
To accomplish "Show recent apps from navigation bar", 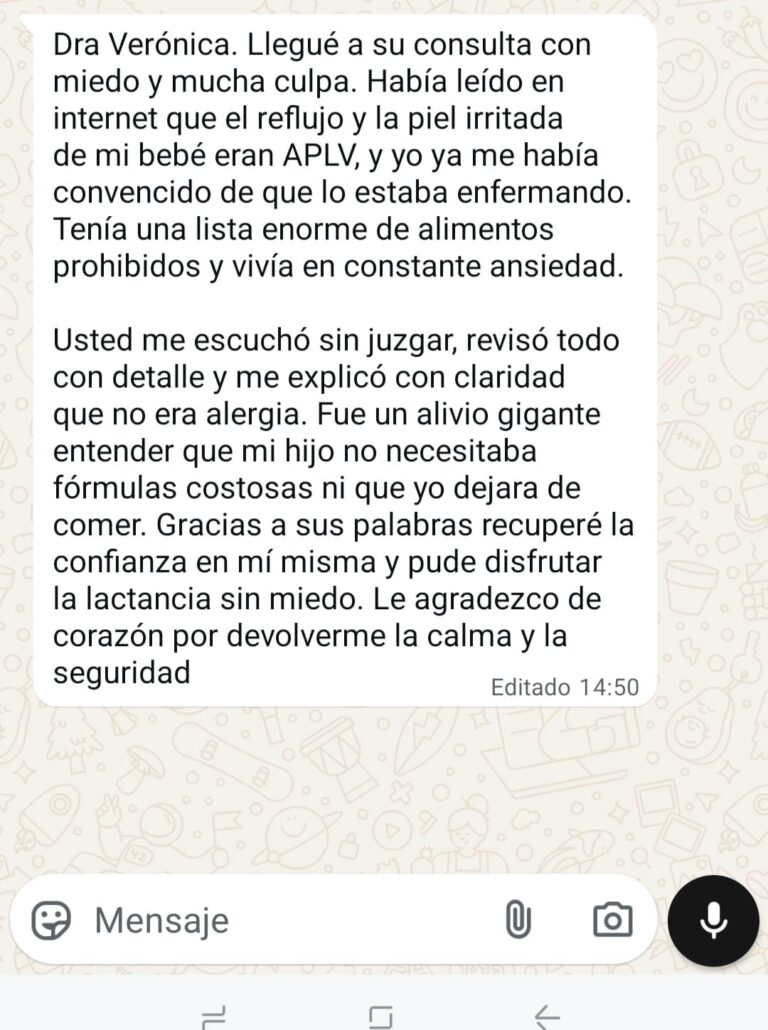I will pyautogui.click(x=213, y=1016).
